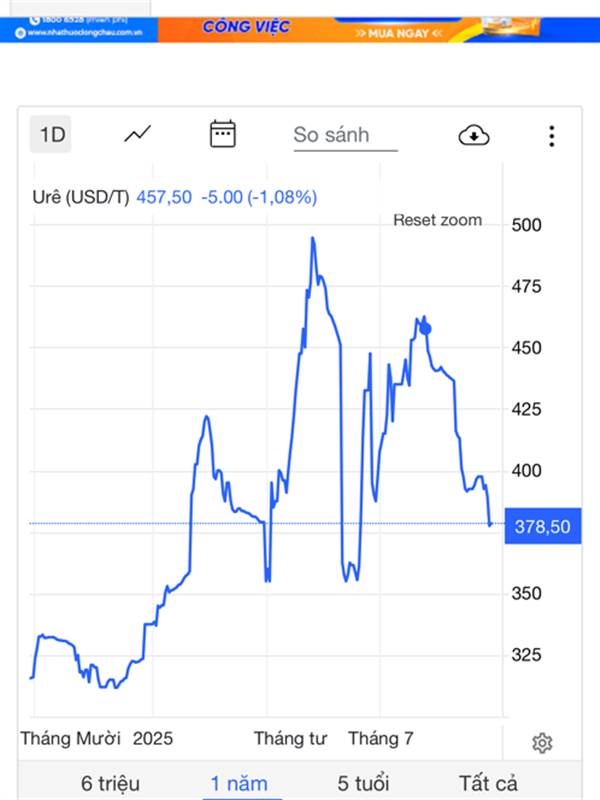
Task: Download the chart via cloud icon
Action: coord(474,135)
